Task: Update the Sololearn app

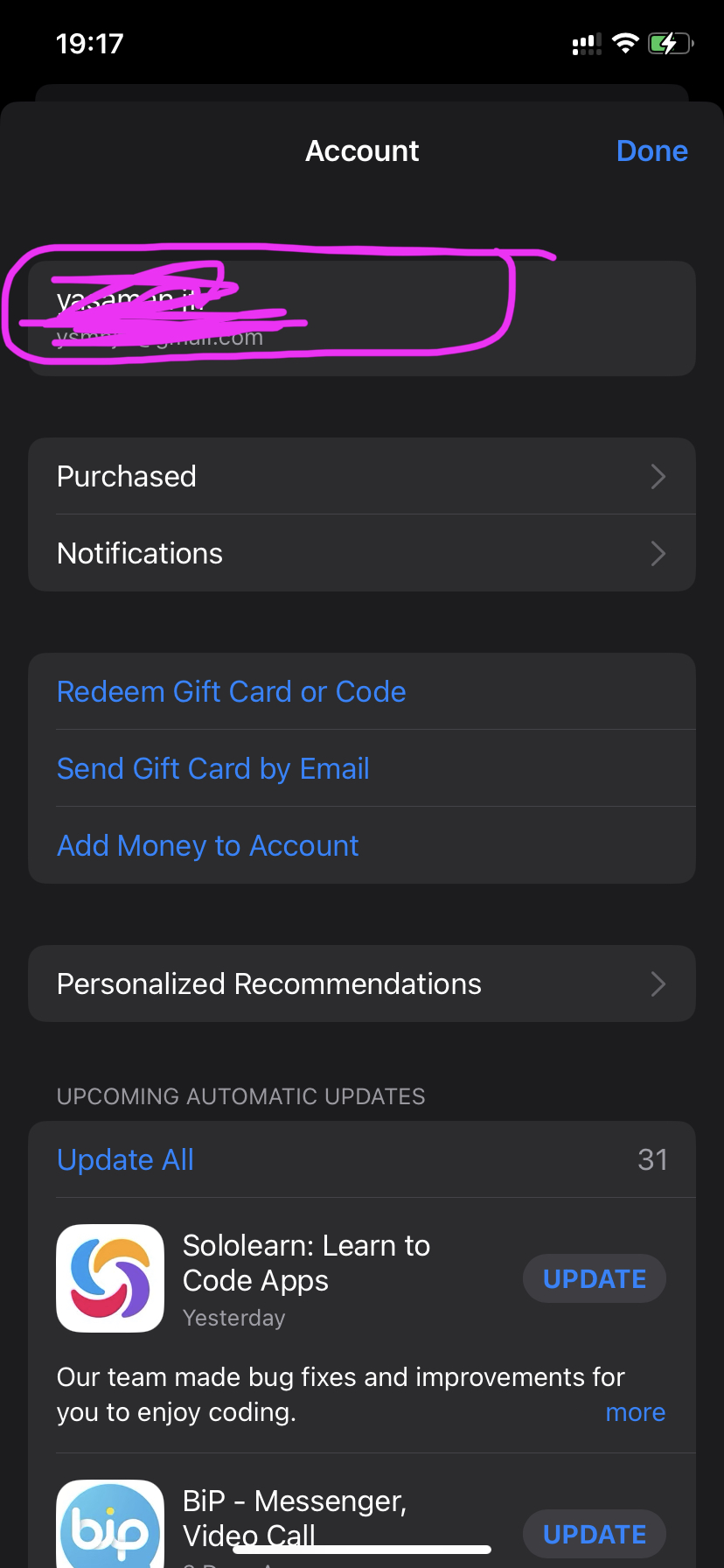Action: (x=594, y=1278)
